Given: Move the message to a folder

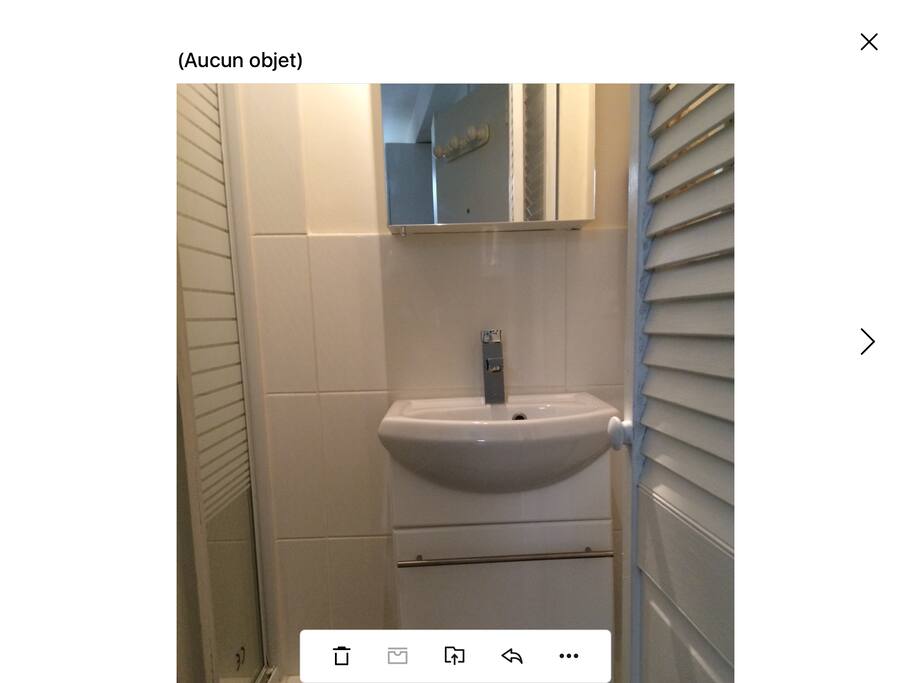Looking at the screenshot, I should tap(455, 656).
